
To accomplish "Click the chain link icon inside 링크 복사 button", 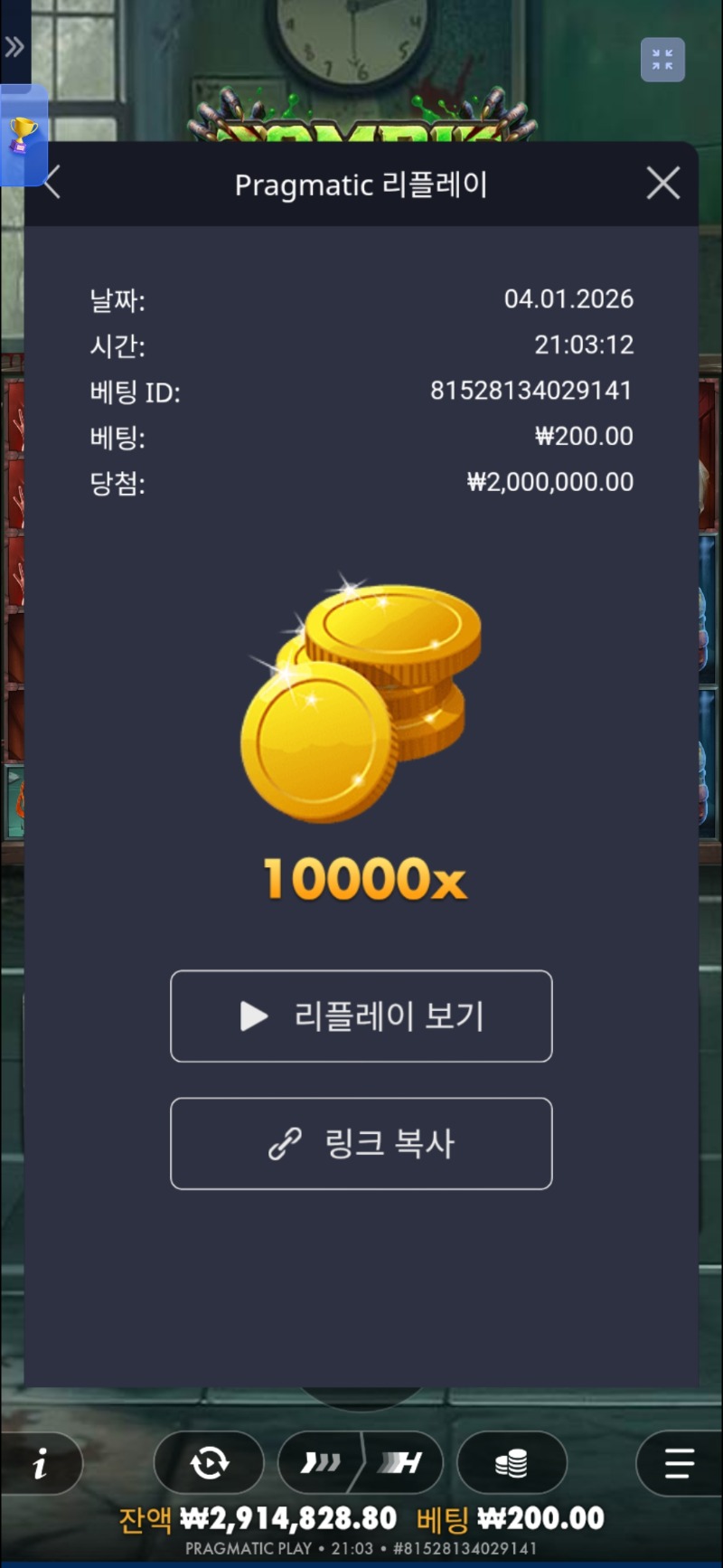I will 286,1144.
